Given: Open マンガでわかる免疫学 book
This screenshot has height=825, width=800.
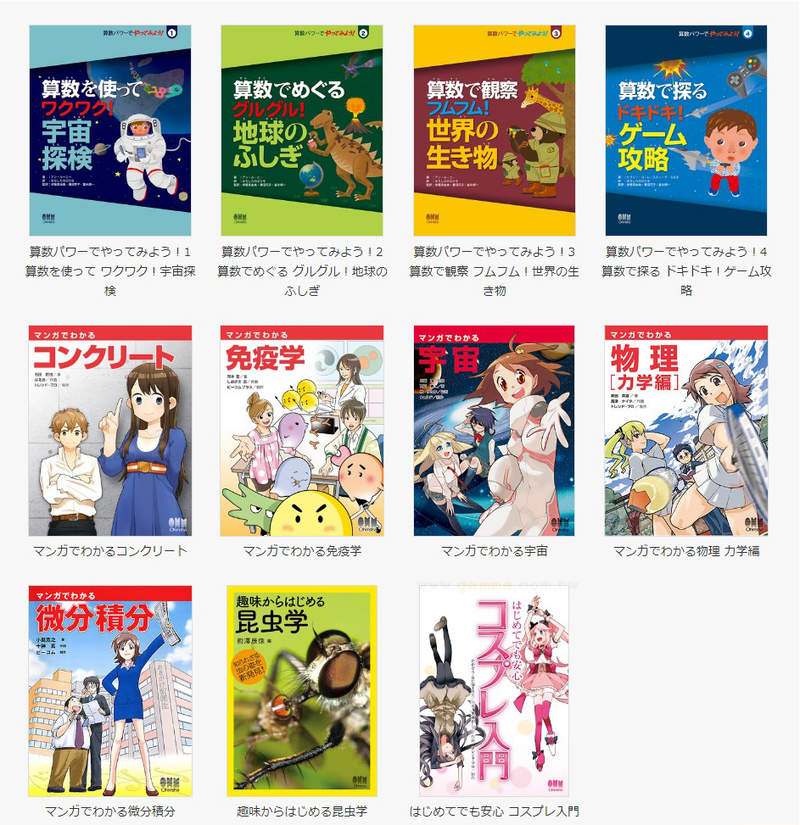Looking at the screenshot, I should (x=302, y=430).
